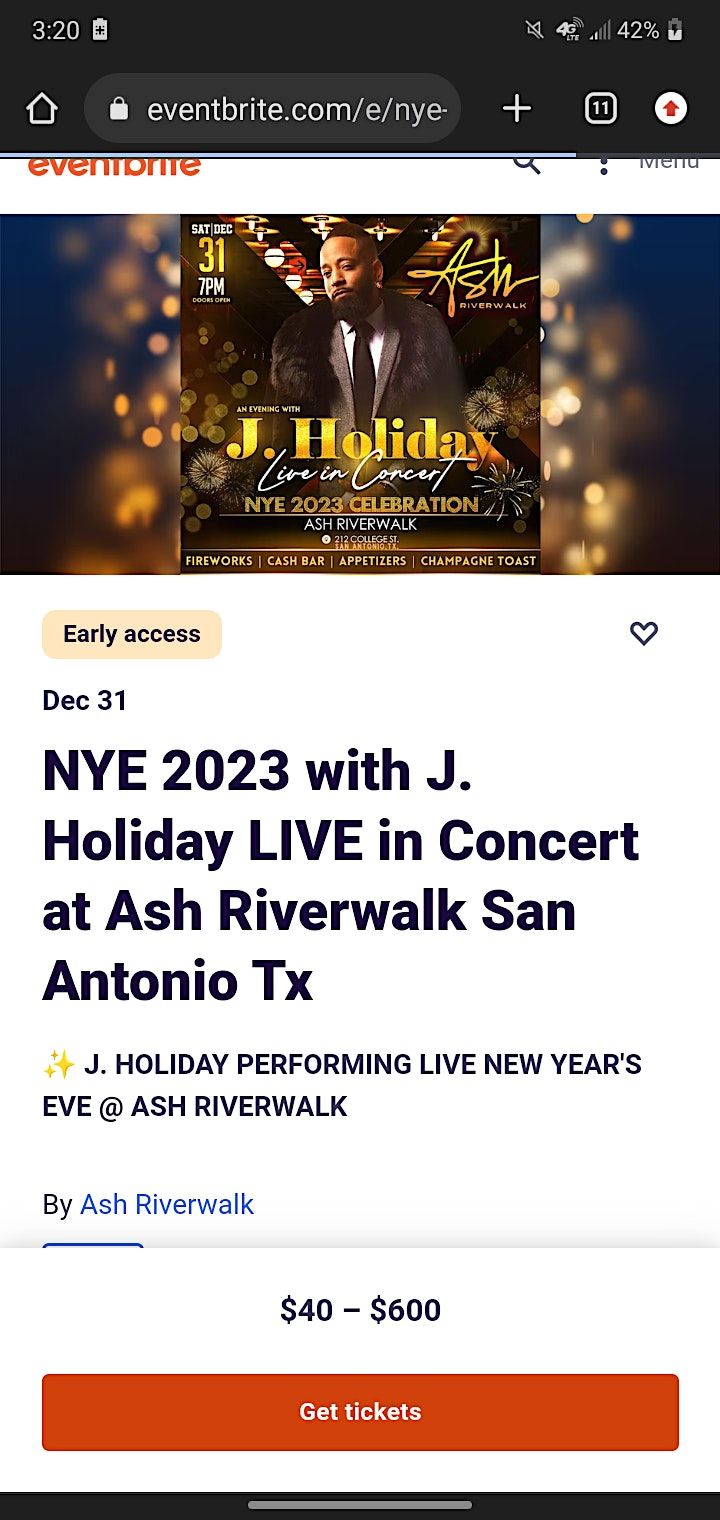
Task: Go to the browser home page
Action: [x=42, y=109]
